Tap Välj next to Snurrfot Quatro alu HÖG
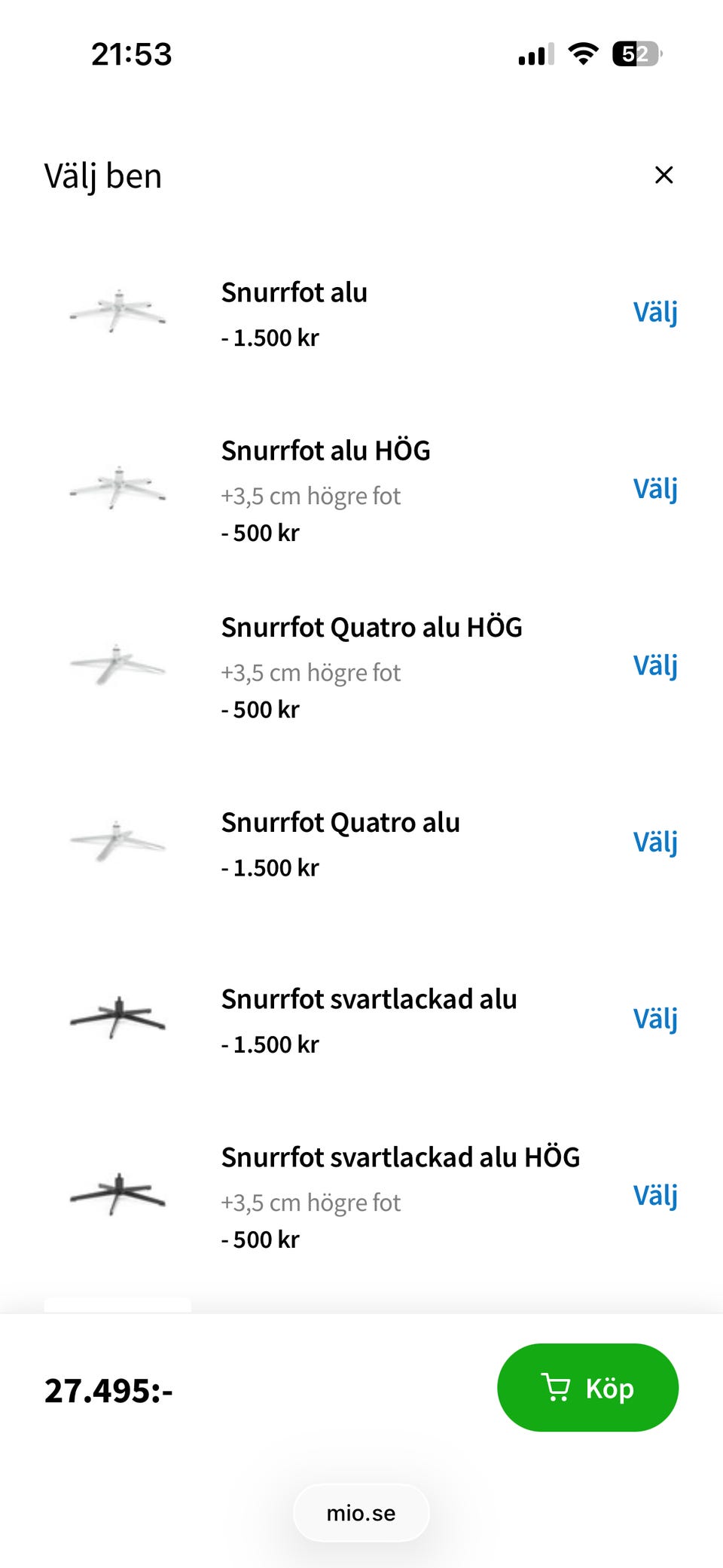Image resolution: width=723 pixels, height=1568 pixels. [655, 665]
